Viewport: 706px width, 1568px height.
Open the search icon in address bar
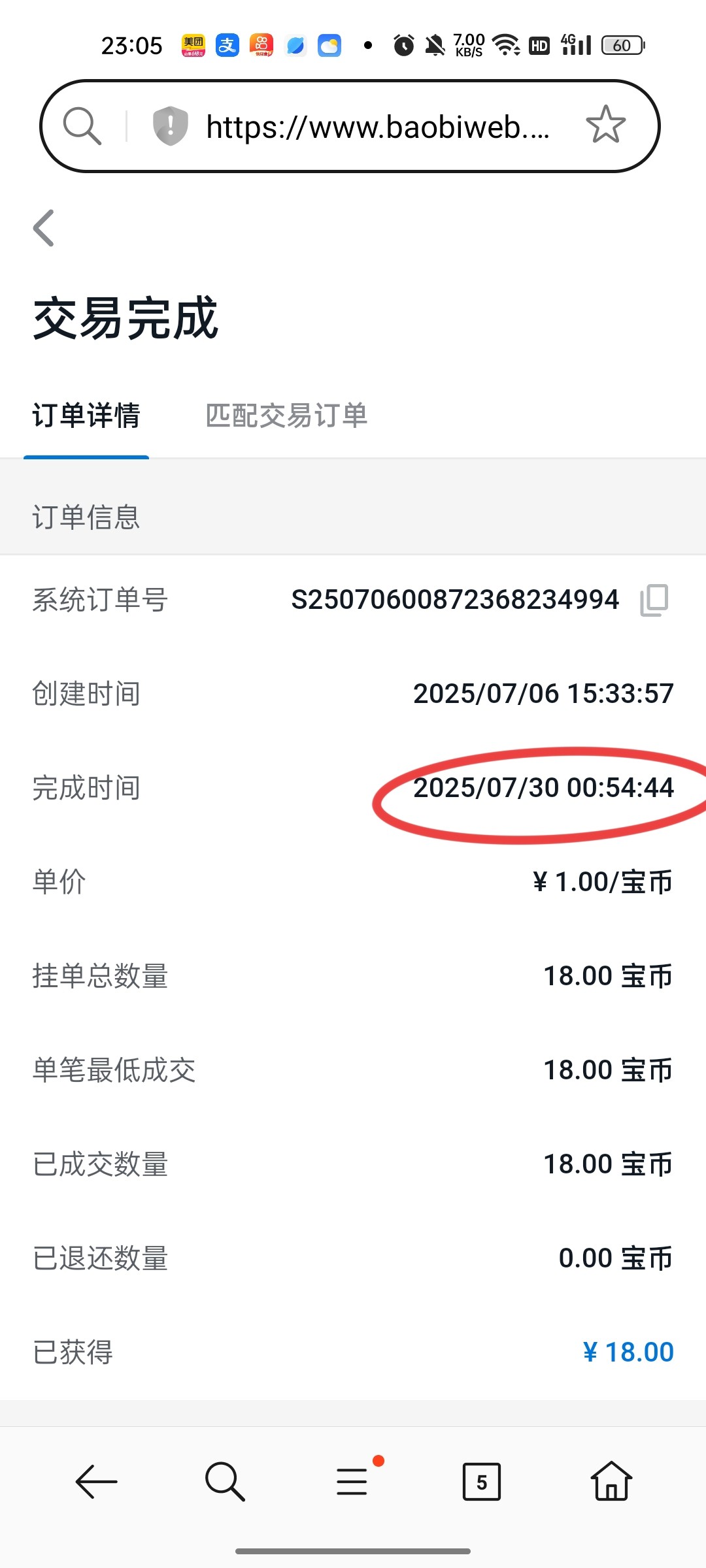[82, 125]
